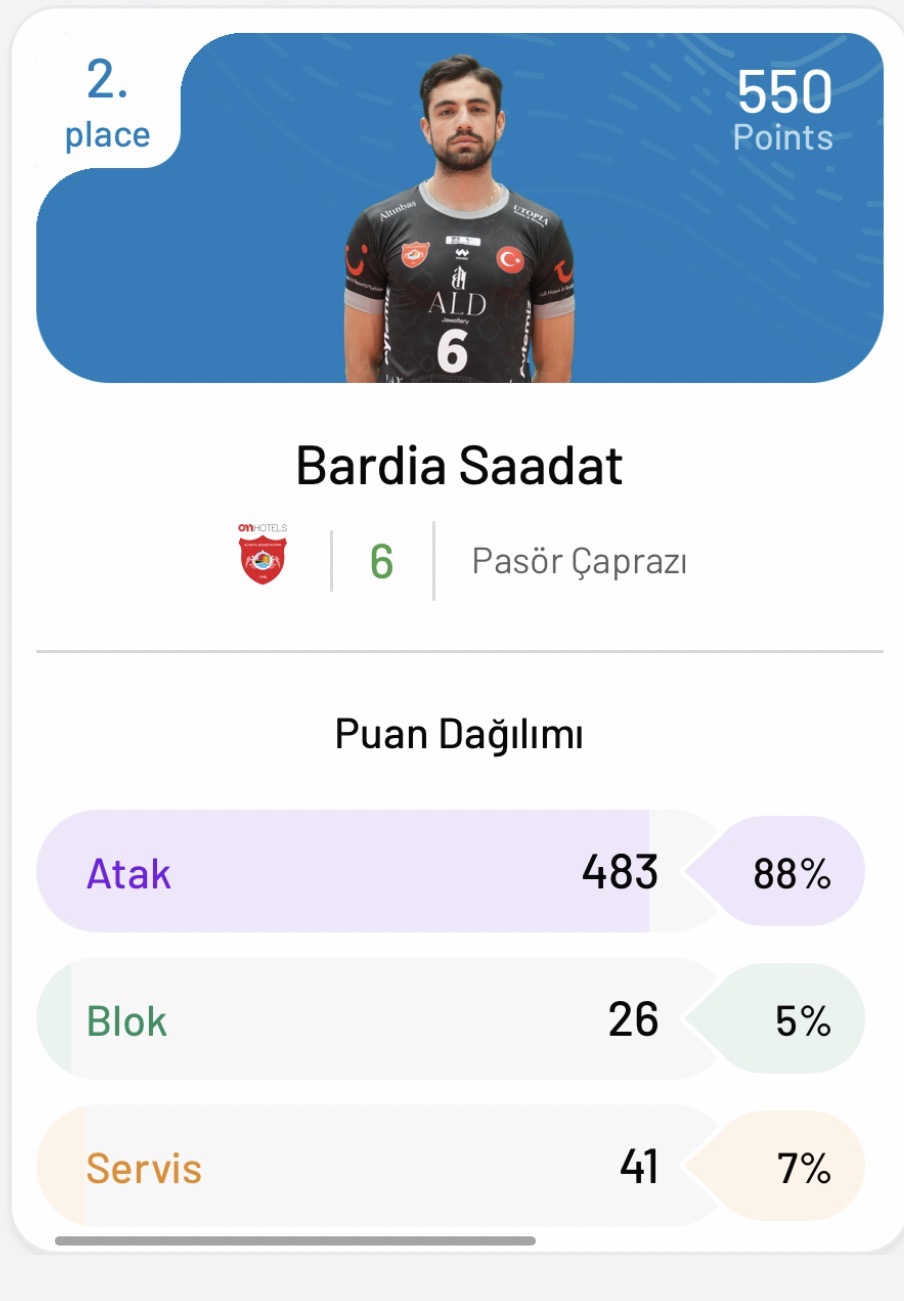This screenshot has width=904, height=1301.
Task: Open Bardia Saadat's player card
Action: coord(459,467)
